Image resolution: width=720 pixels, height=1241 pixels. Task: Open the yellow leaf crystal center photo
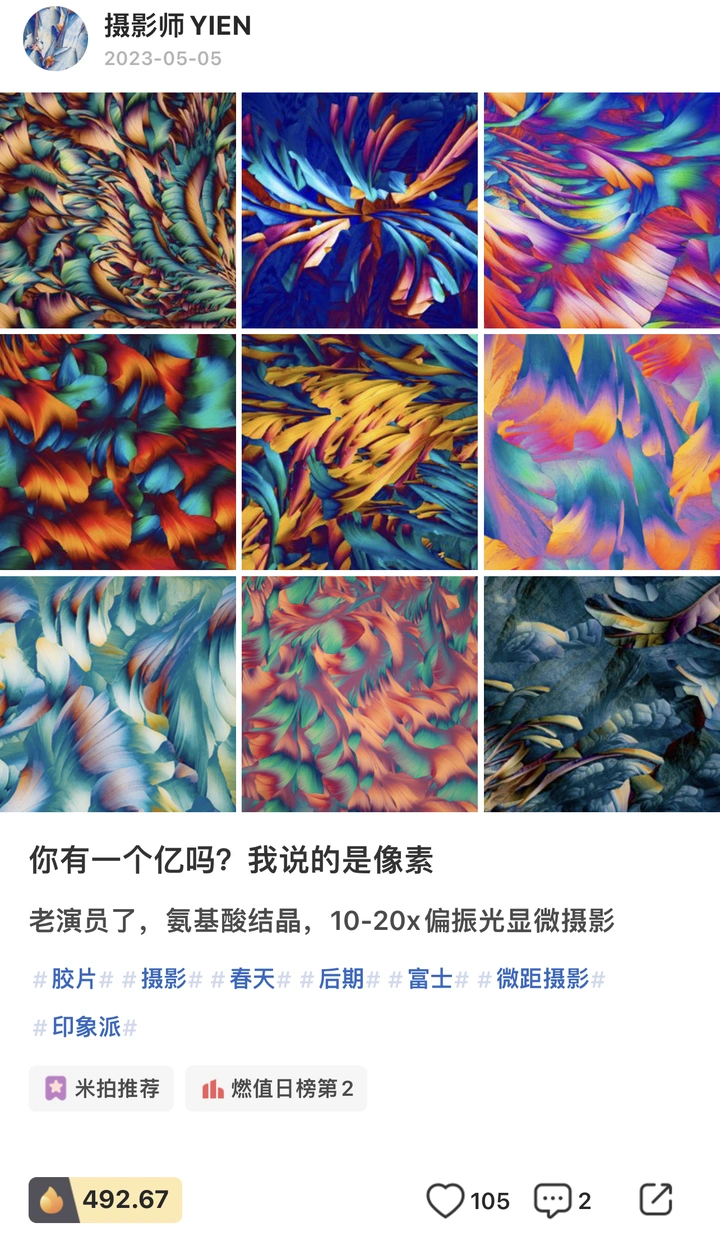click(359, 452)
